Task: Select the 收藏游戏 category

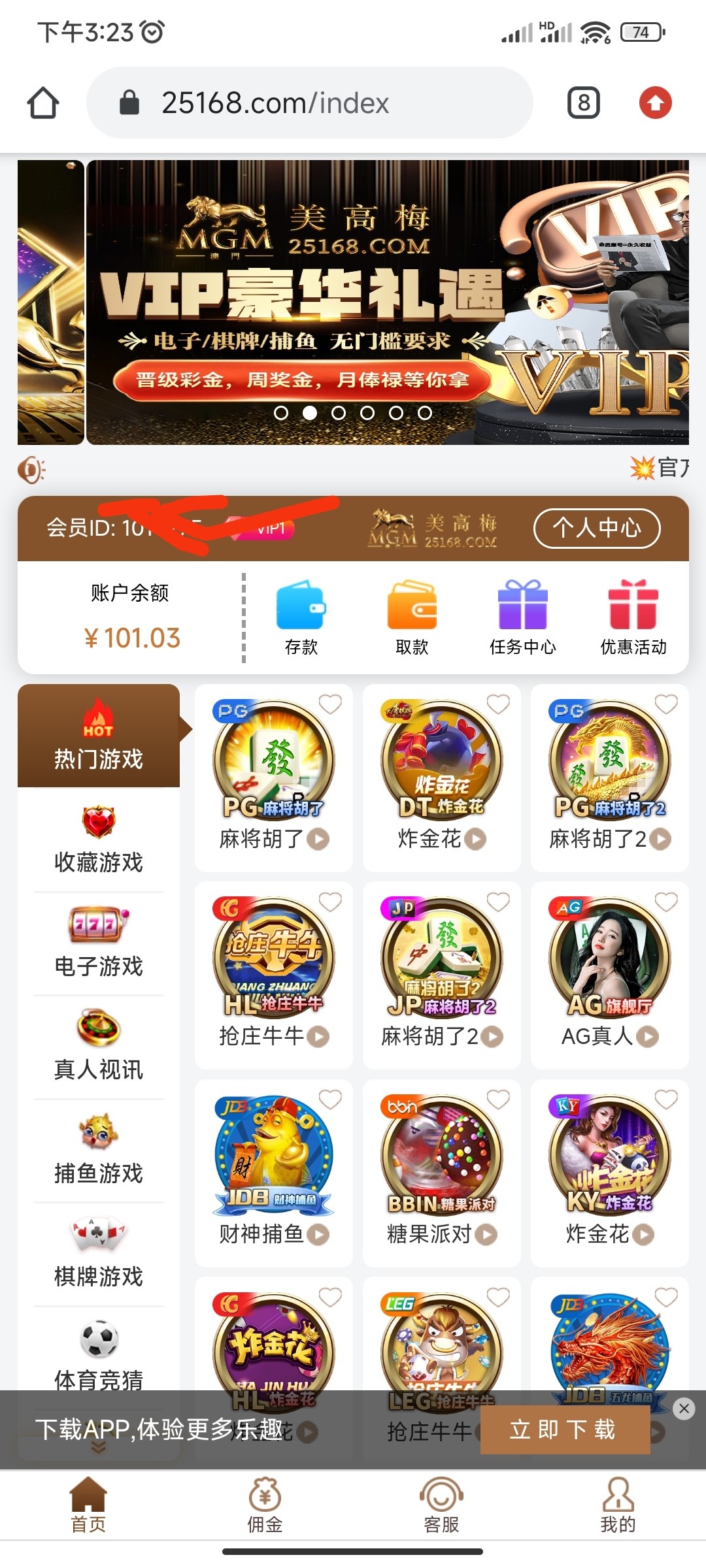Action: point(99,840)
